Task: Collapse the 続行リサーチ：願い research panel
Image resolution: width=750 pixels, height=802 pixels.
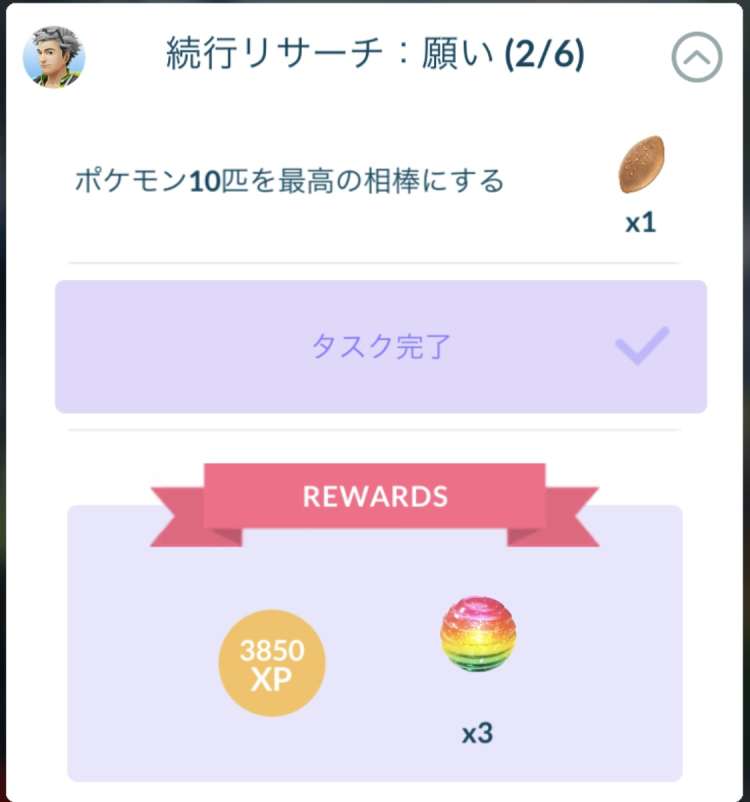Action: (696, 59)
